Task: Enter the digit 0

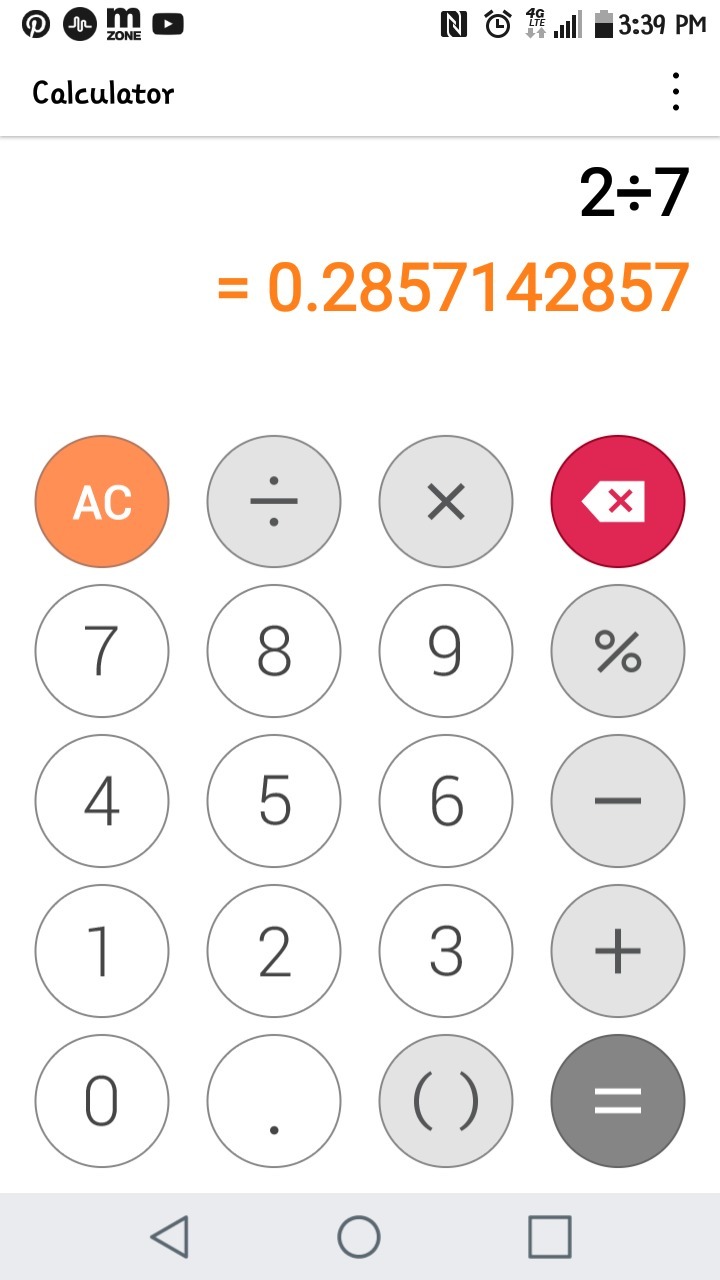Action: [102, 1101]
